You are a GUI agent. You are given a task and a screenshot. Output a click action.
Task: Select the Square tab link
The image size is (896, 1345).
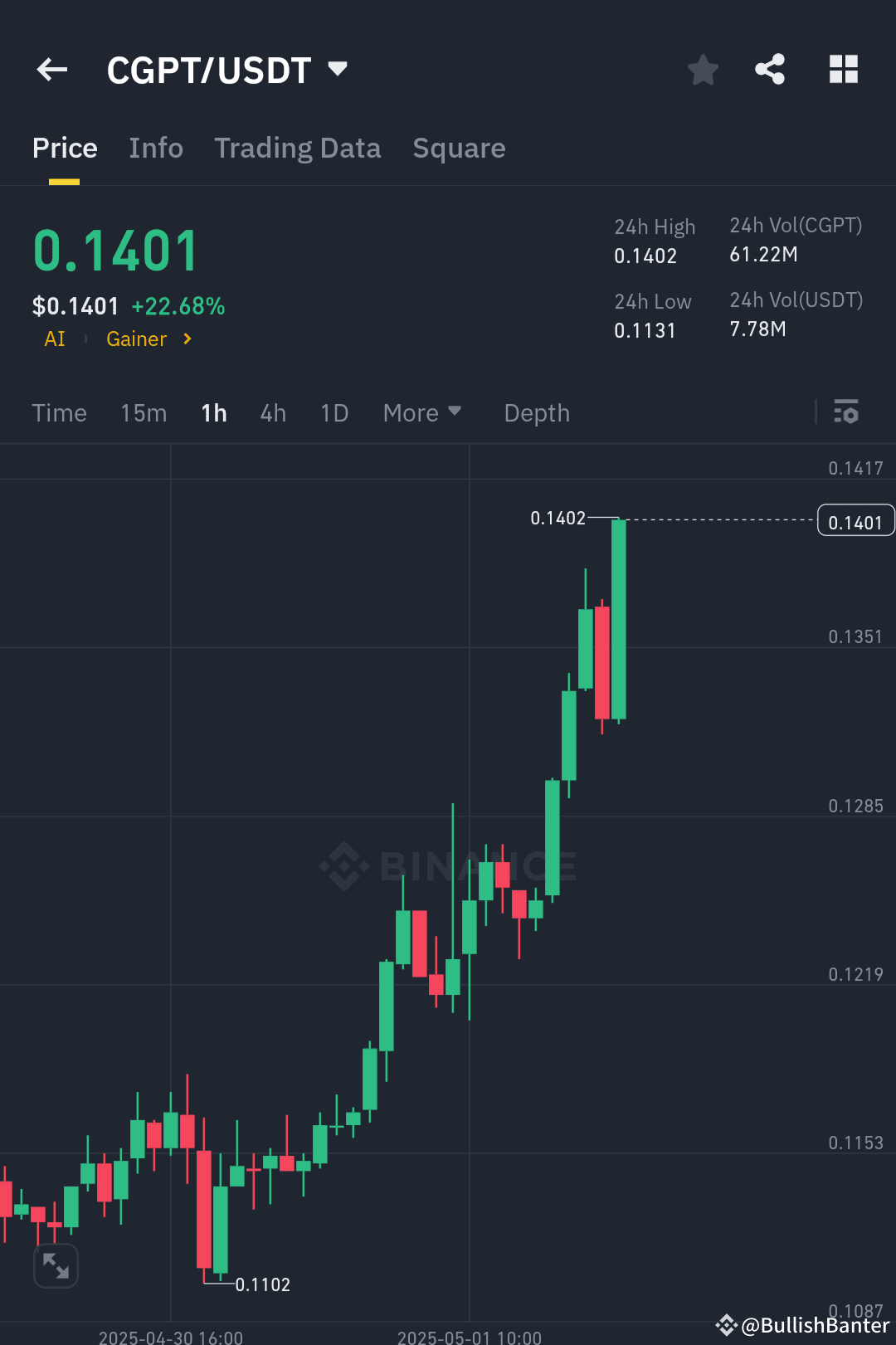click(x=459, y=148)
